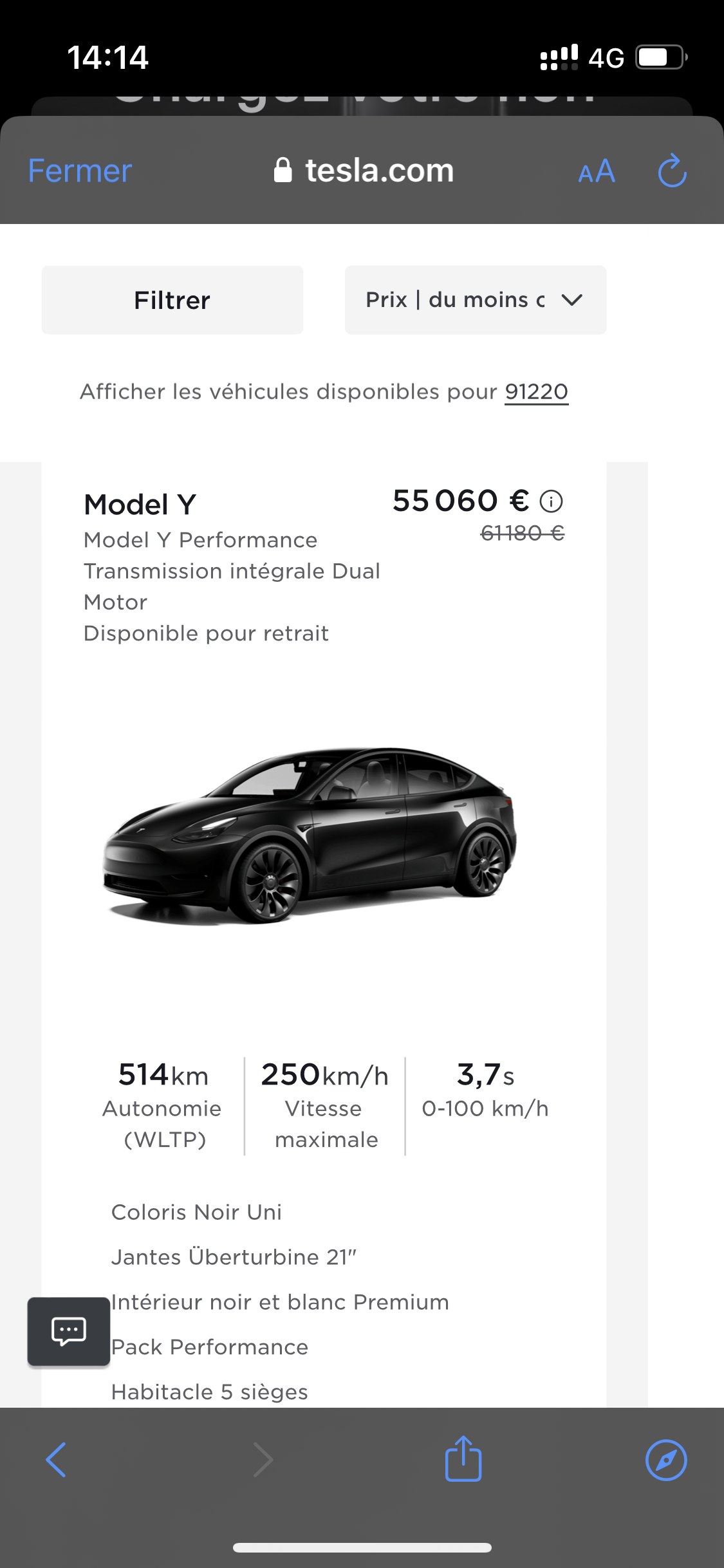Open the AA text size options
Image resolution: width=724 pixels, height=1568 pixels.
pos(597,172)
